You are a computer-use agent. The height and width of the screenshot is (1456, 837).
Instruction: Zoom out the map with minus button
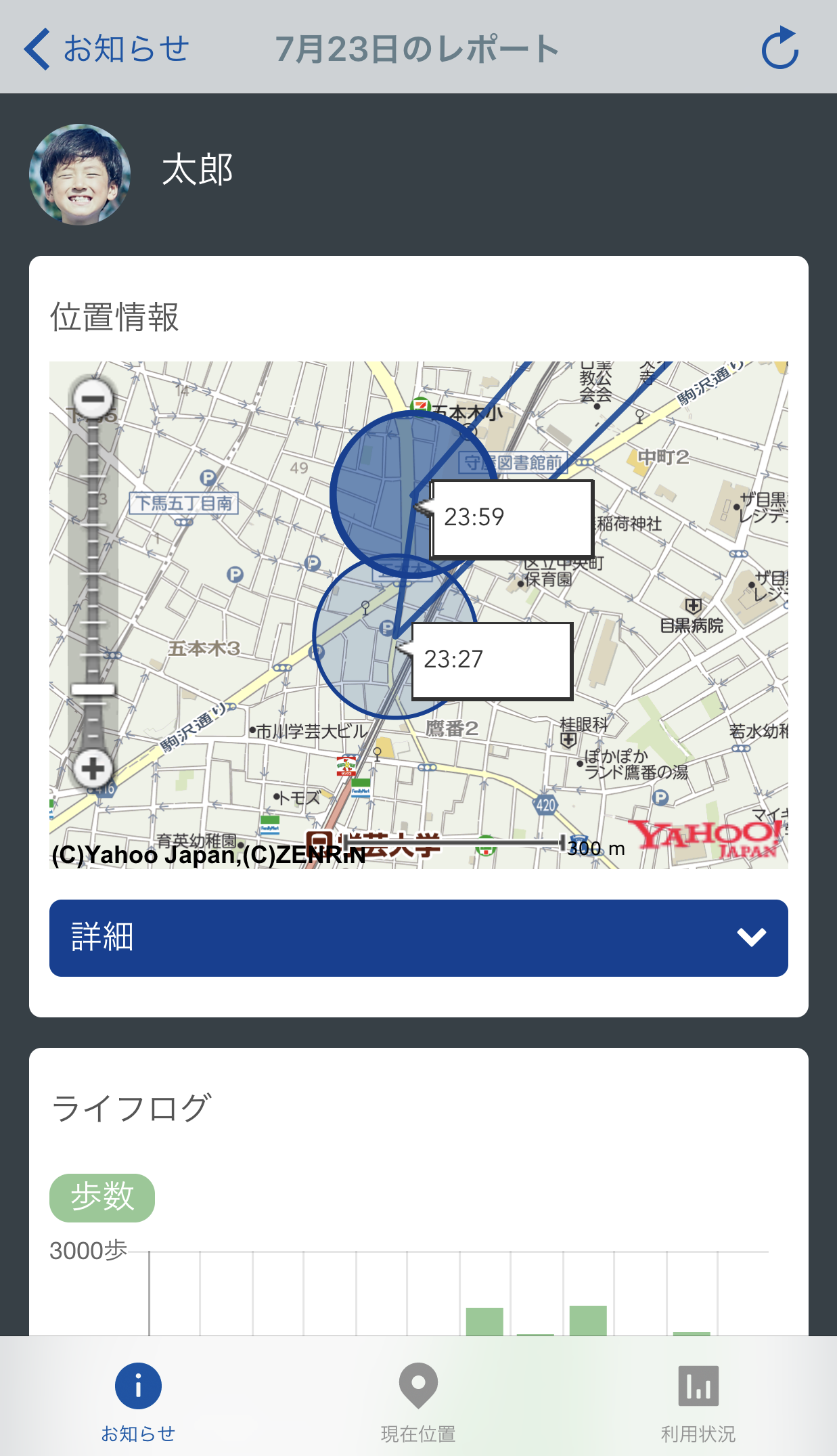pos(93,399)
